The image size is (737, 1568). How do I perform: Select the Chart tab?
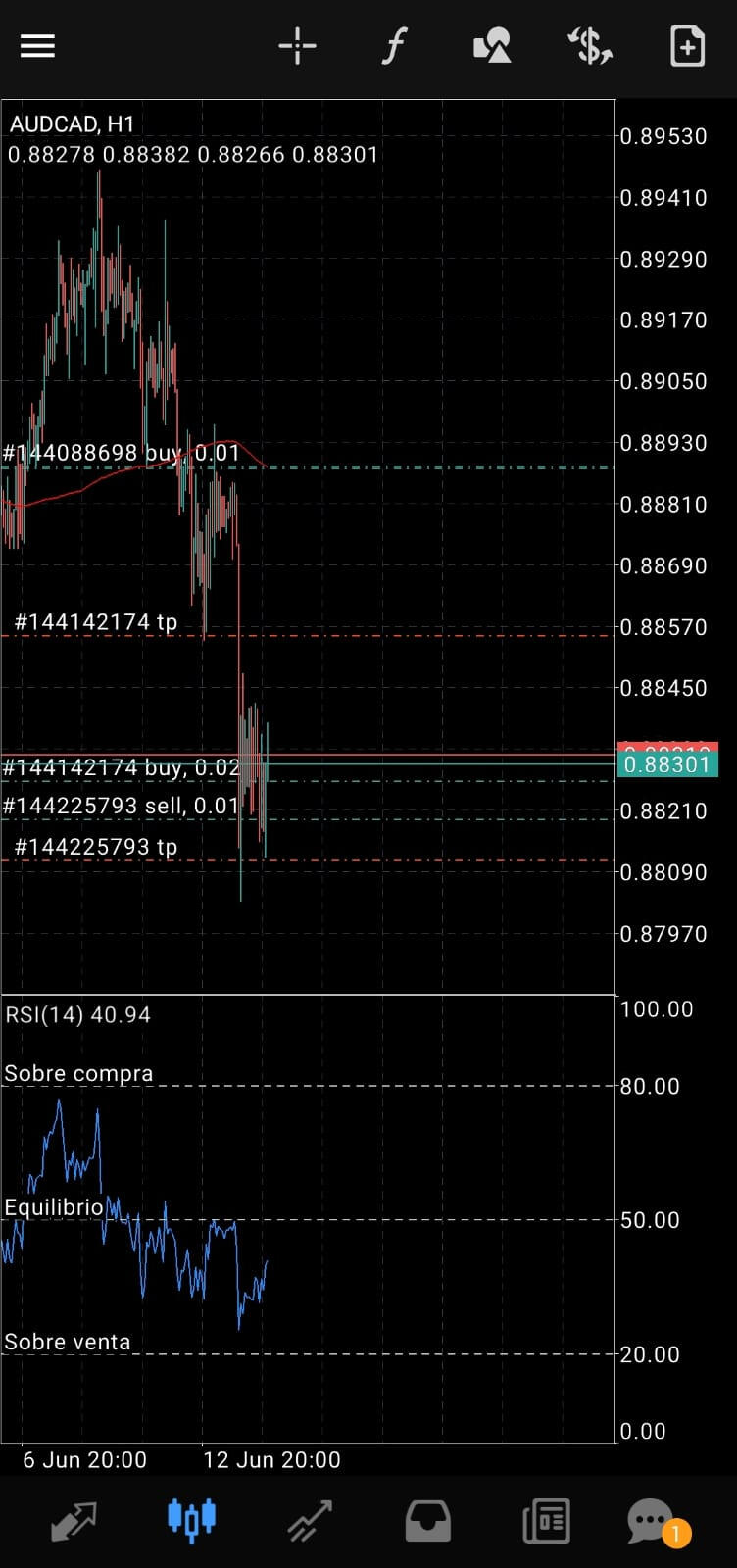(192, 1521)
